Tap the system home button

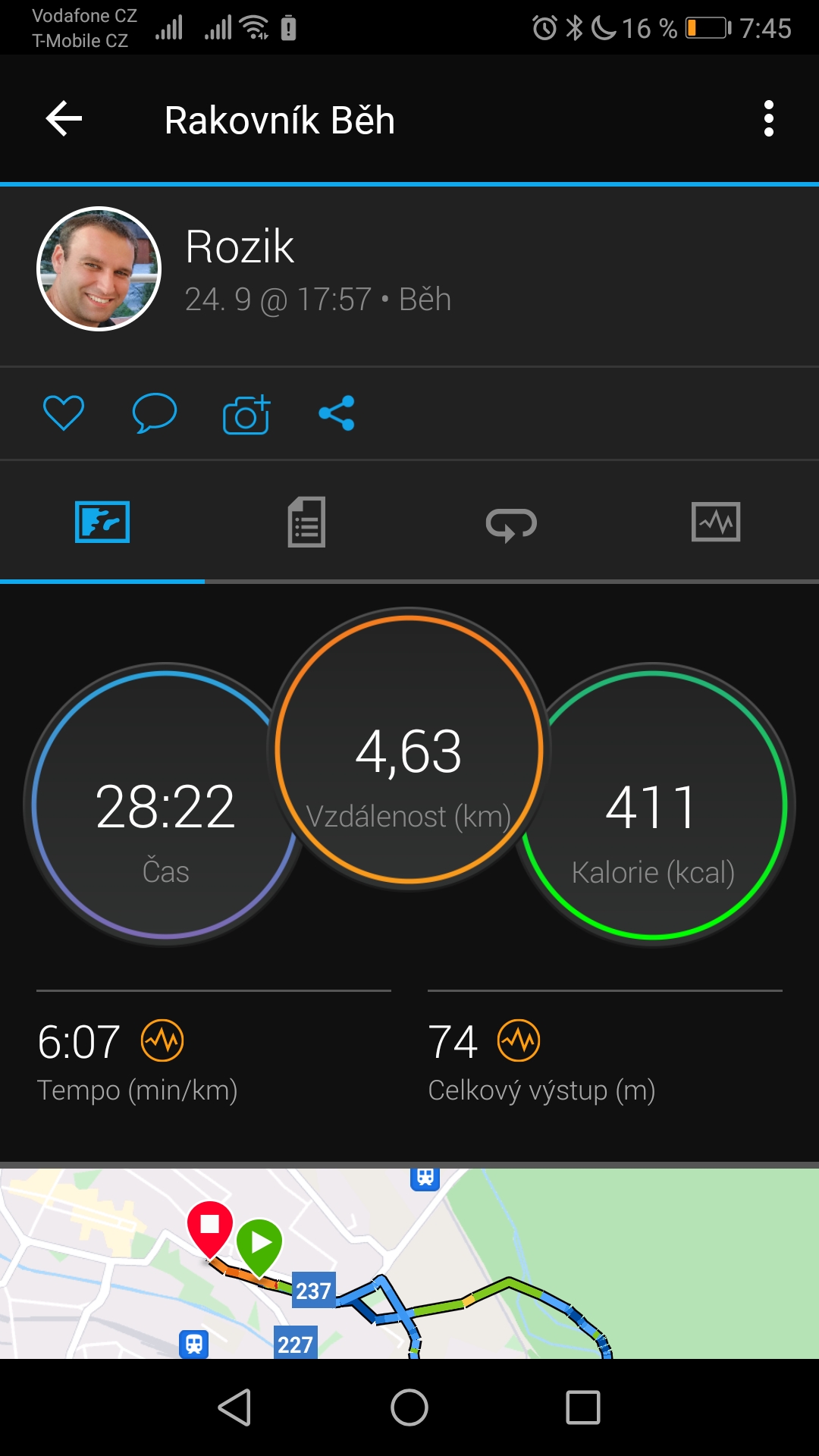409,1407
